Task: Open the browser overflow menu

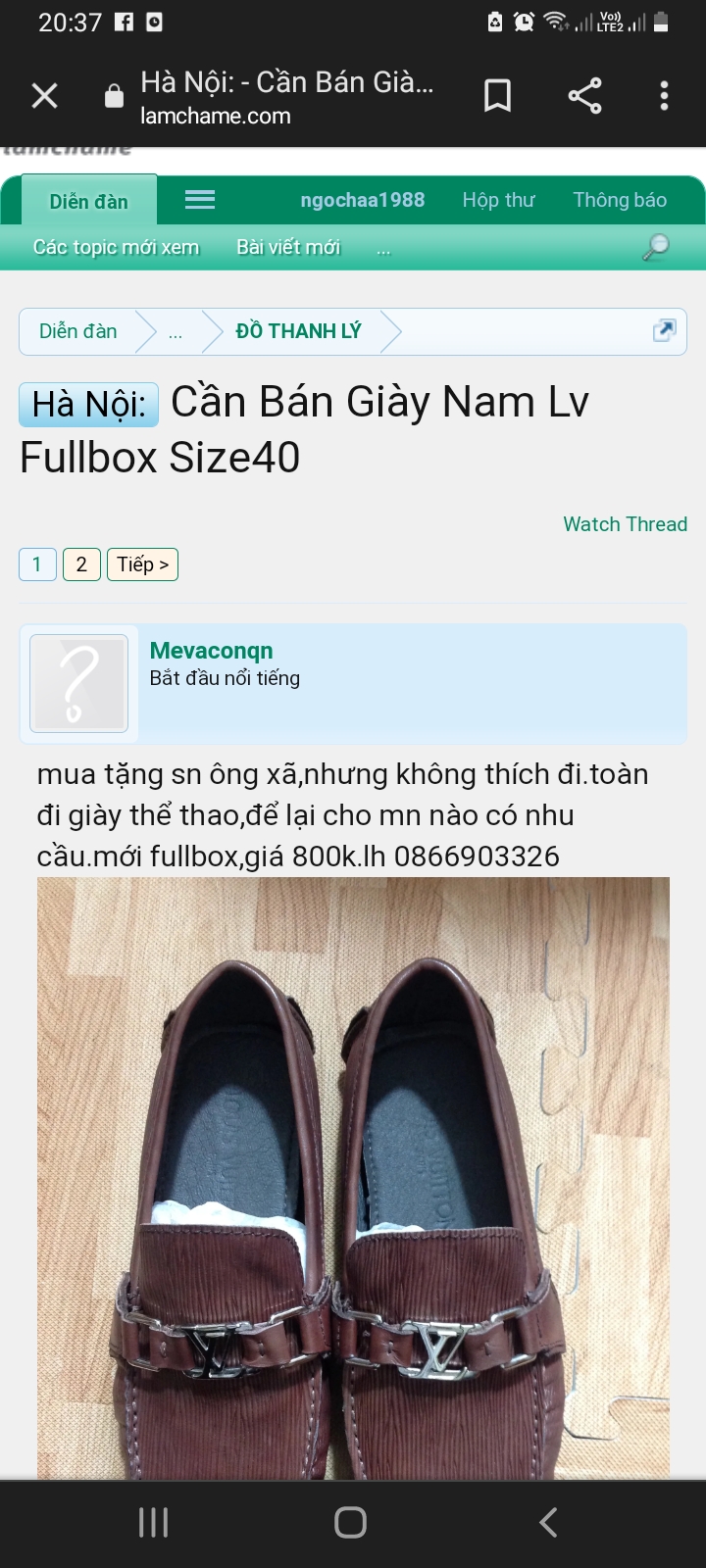Action: click(x=664, y=96)
